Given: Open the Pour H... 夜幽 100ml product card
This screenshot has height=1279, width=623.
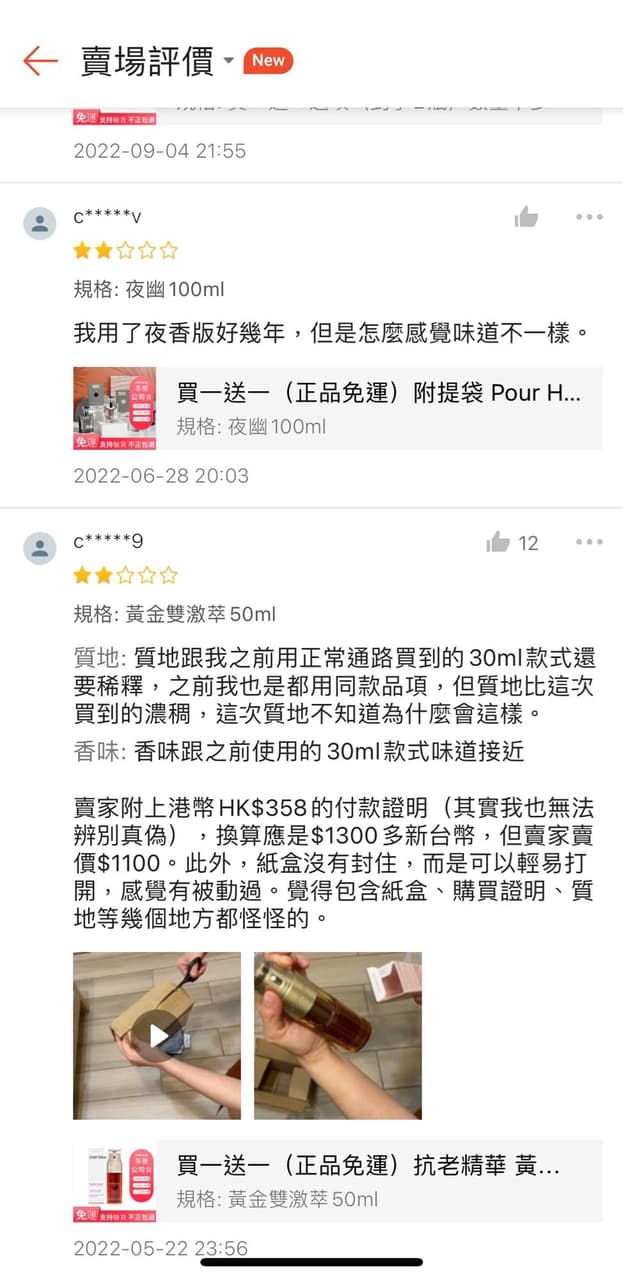Looking at the screenshot, I should (x=337, y=408).
